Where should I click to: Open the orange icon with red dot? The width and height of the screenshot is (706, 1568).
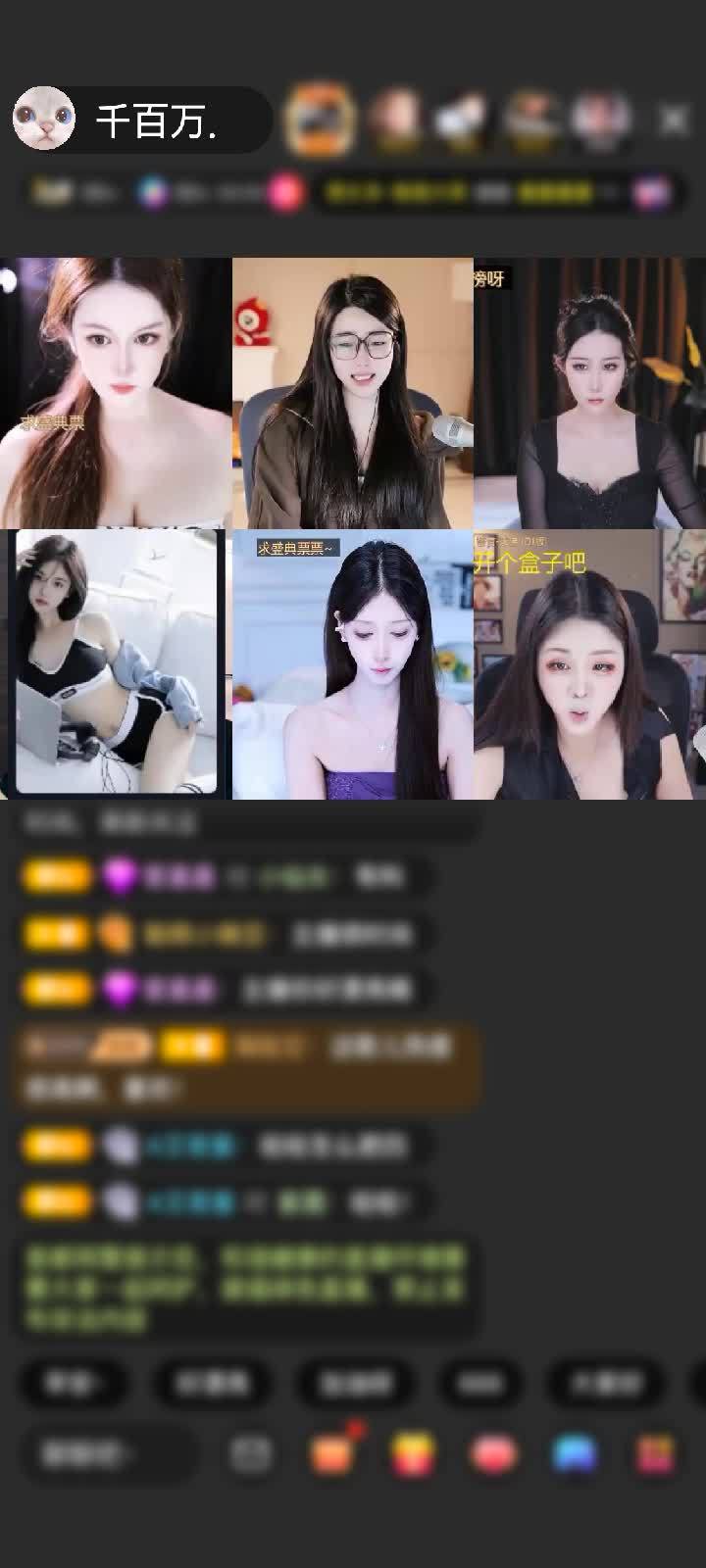(x=332, y=1454)
